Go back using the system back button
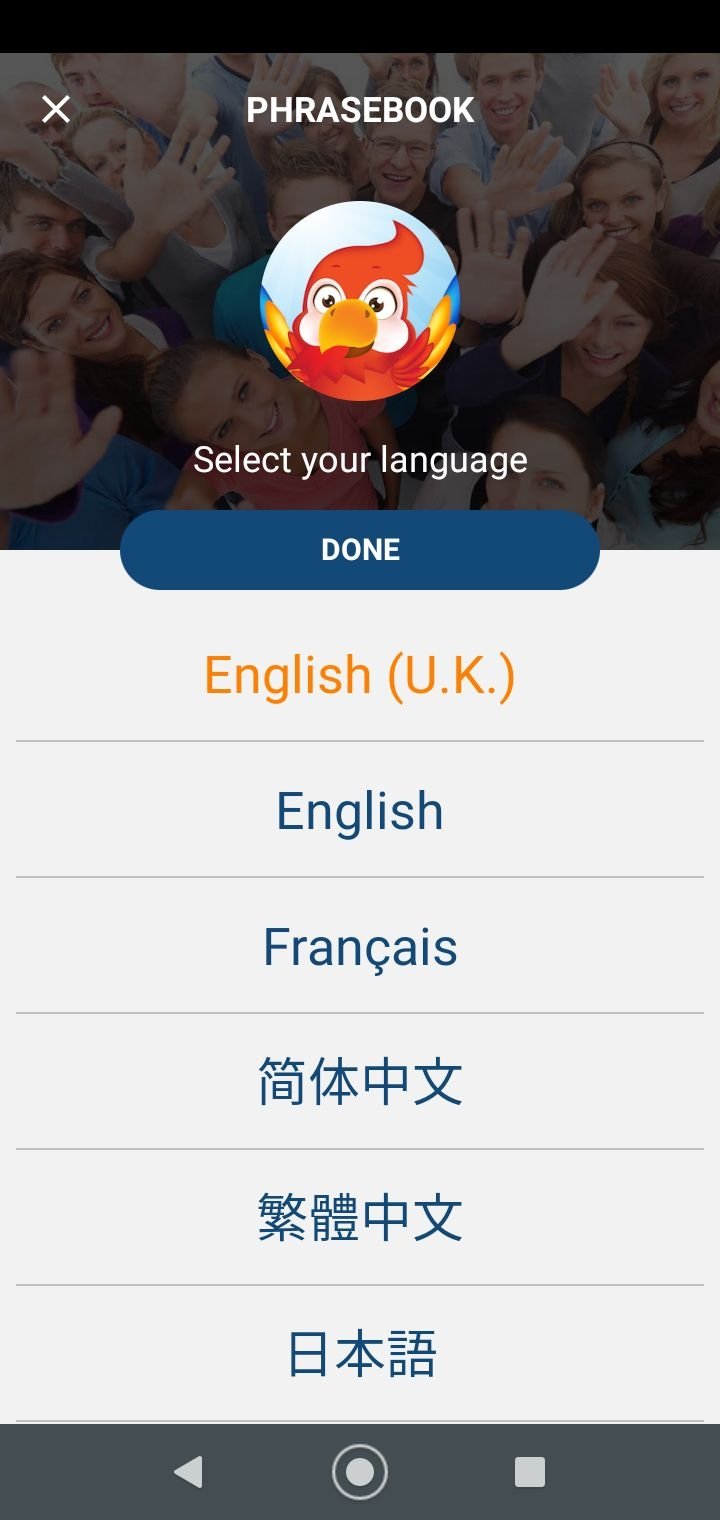The width and height of the screenshot is (720, 1520). (x=188, y=1472)
